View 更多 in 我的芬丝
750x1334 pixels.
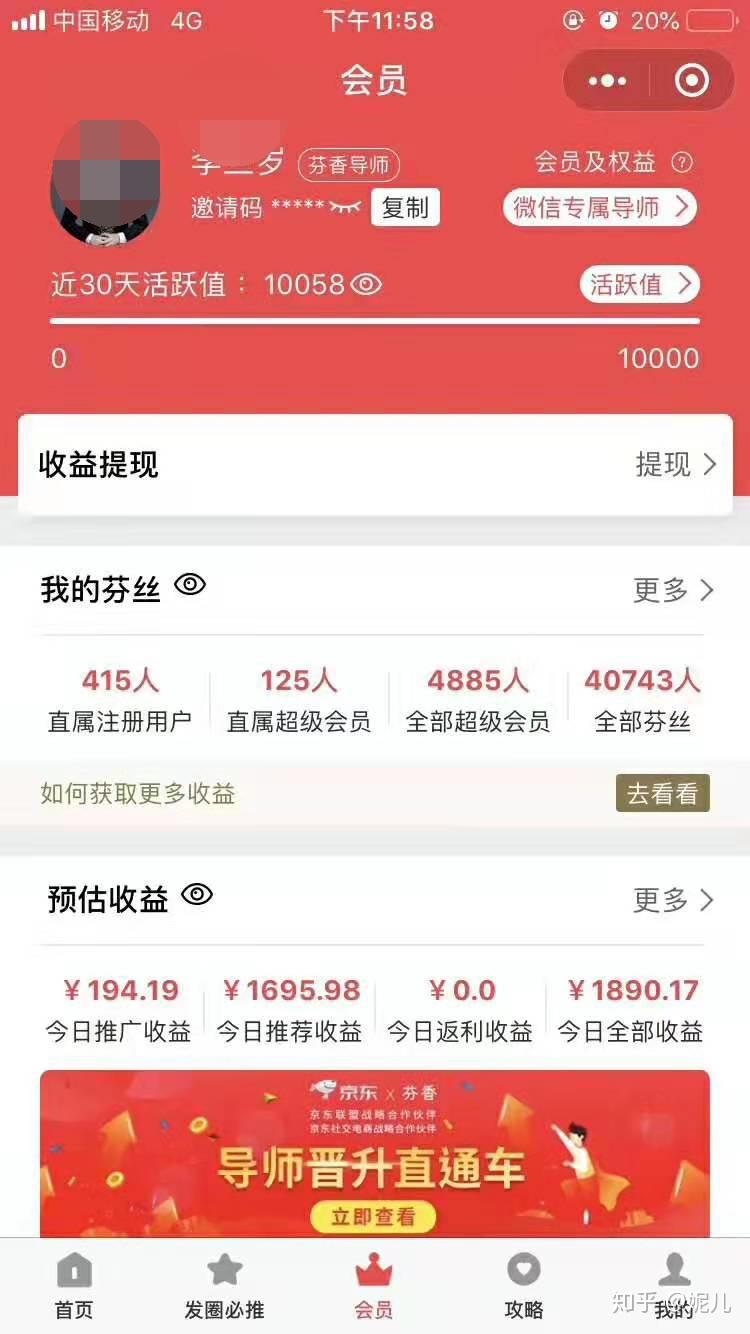click(x=673, y=590)
